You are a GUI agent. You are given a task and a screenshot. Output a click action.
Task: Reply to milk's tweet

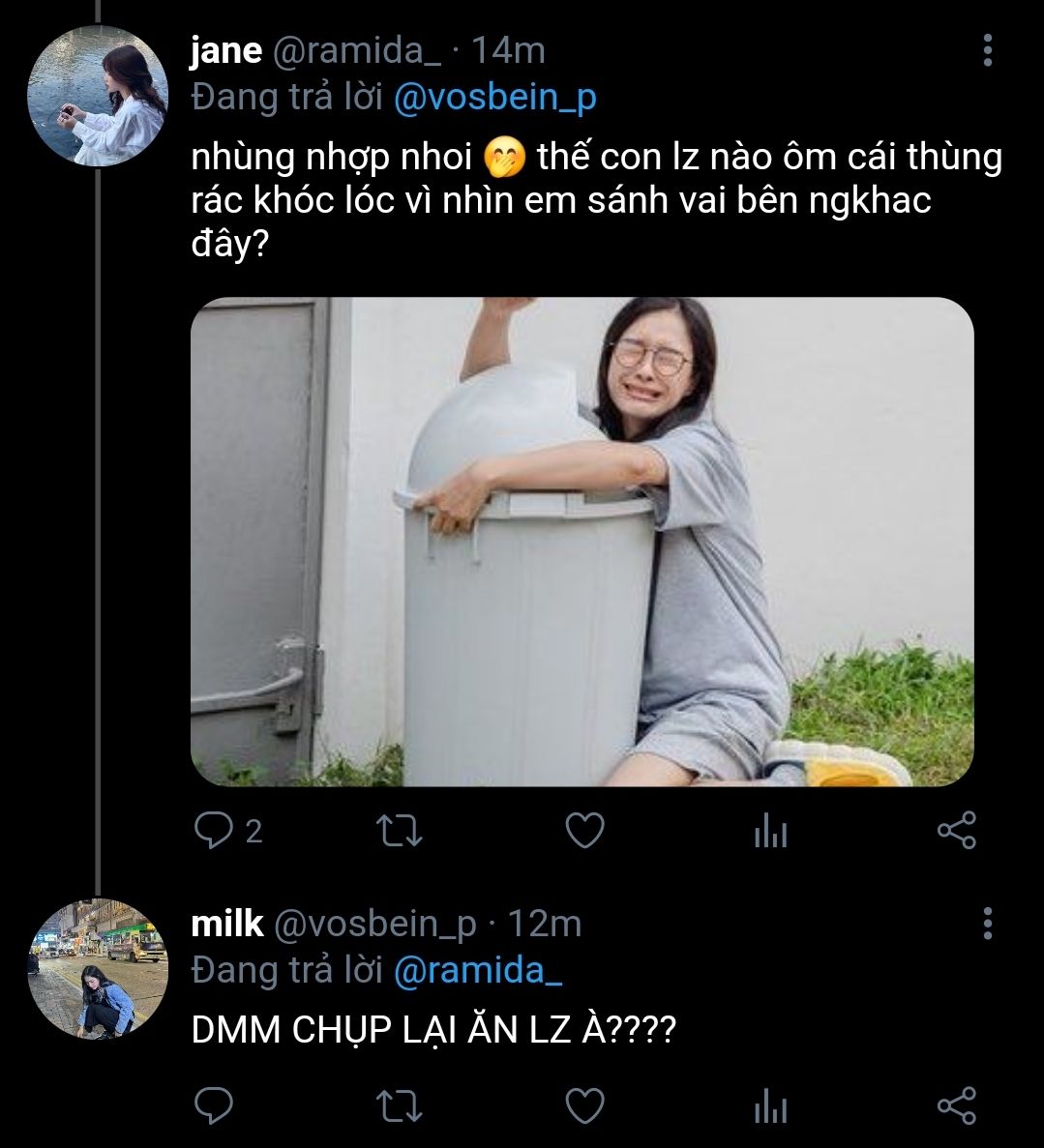coord(213,1106)
